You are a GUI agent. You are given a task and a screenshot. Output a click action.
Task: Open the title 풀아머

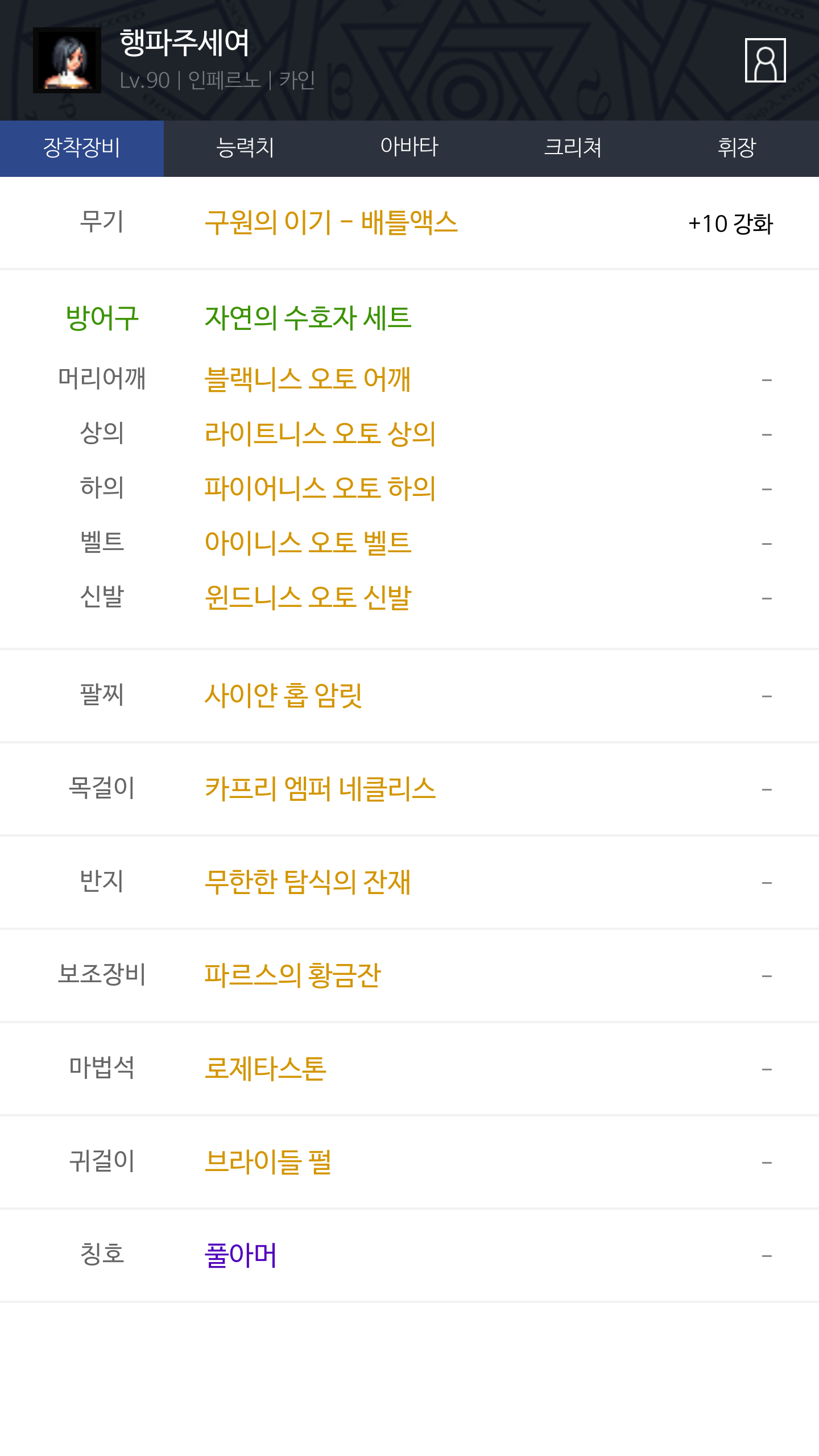241,1255
